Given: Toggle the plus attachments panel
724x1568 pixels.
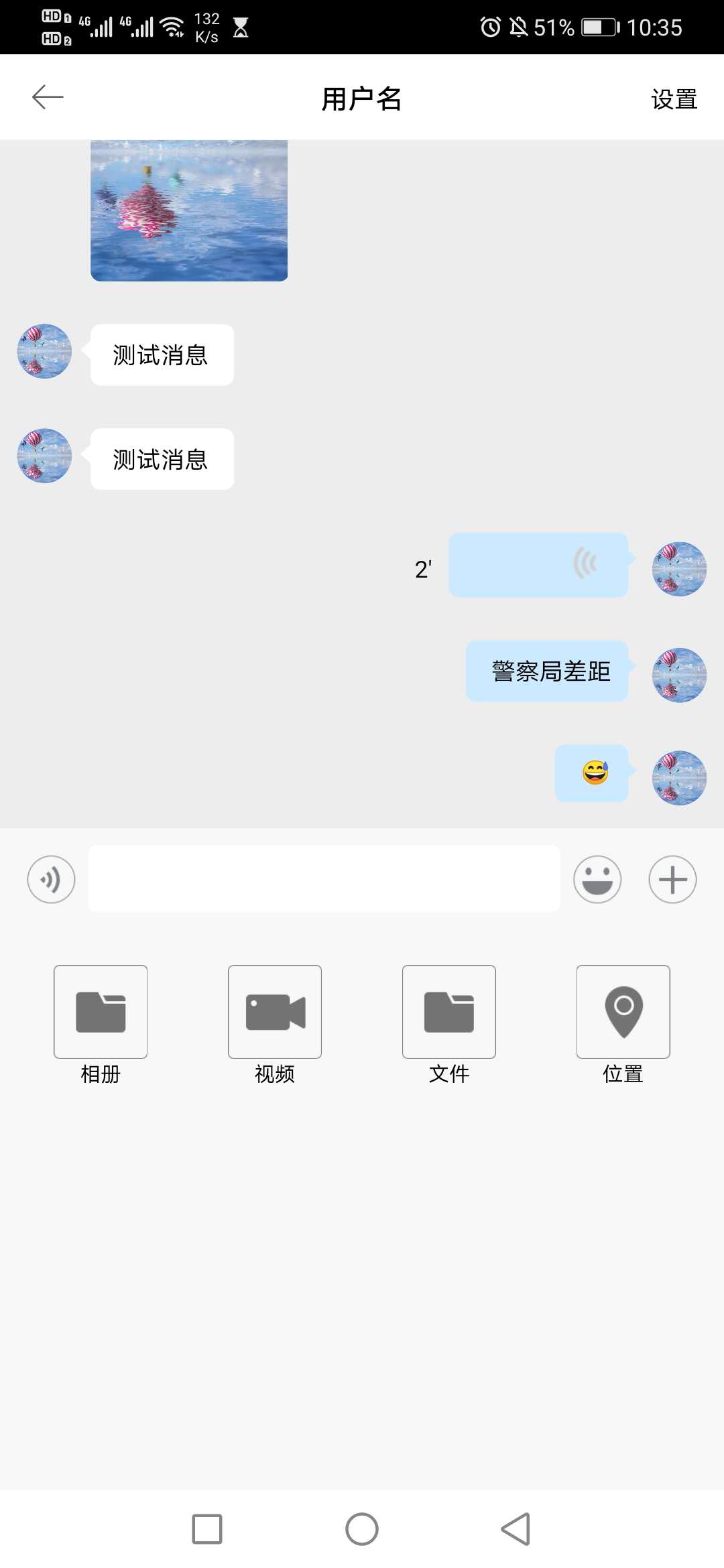Looking at the screenshot, I should (672, 879).
